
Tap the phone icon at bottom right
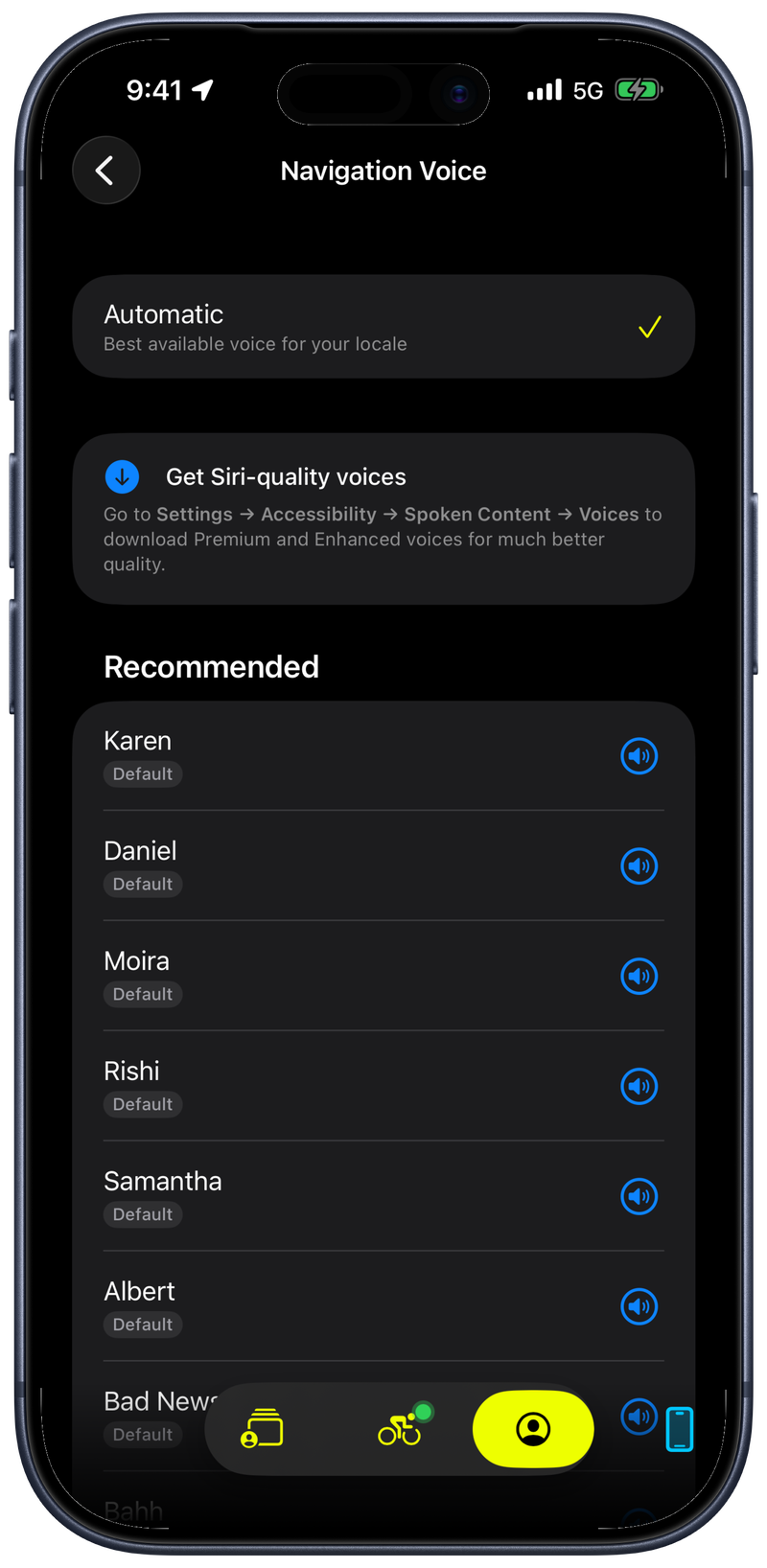[681, 1428]
